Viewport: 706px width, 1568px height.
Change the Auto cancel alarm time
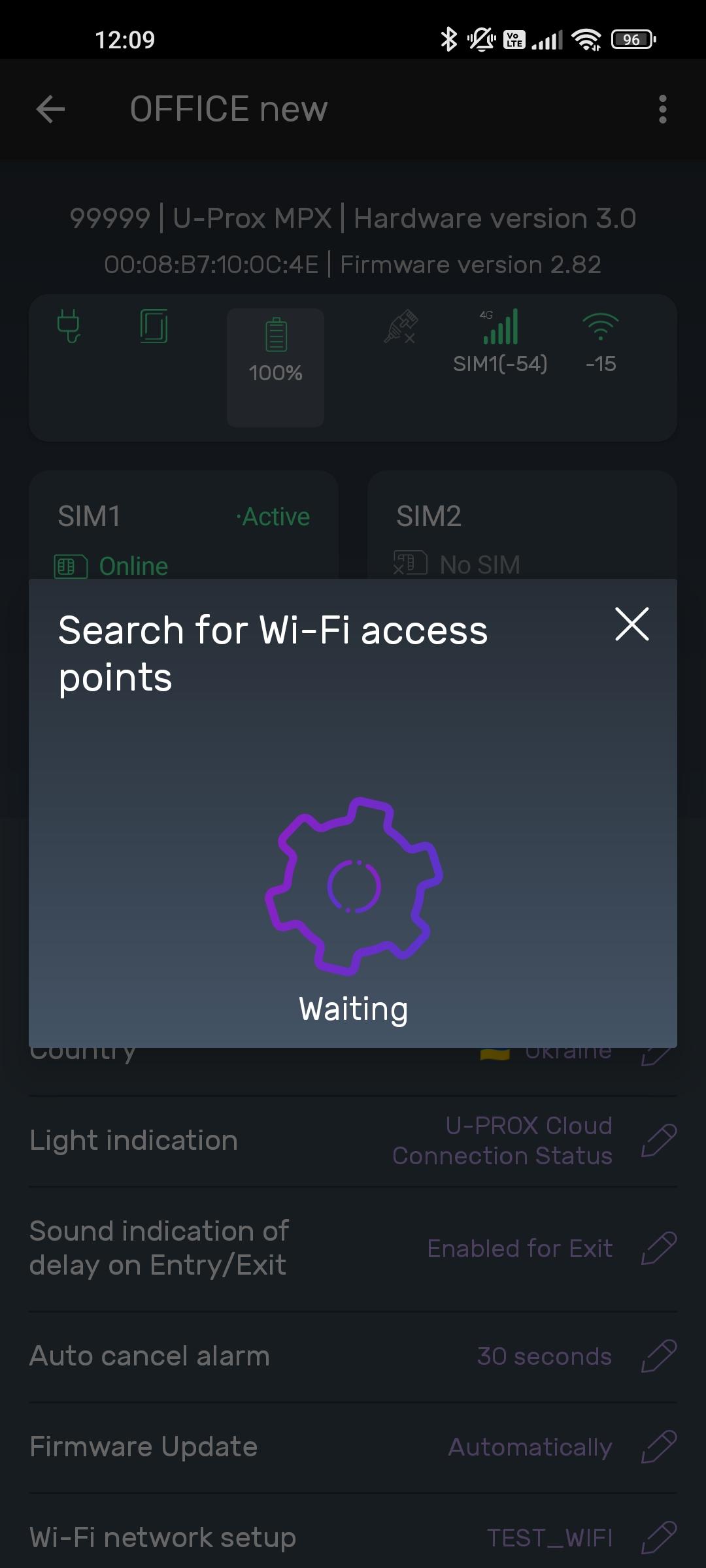click(658, 1356)
